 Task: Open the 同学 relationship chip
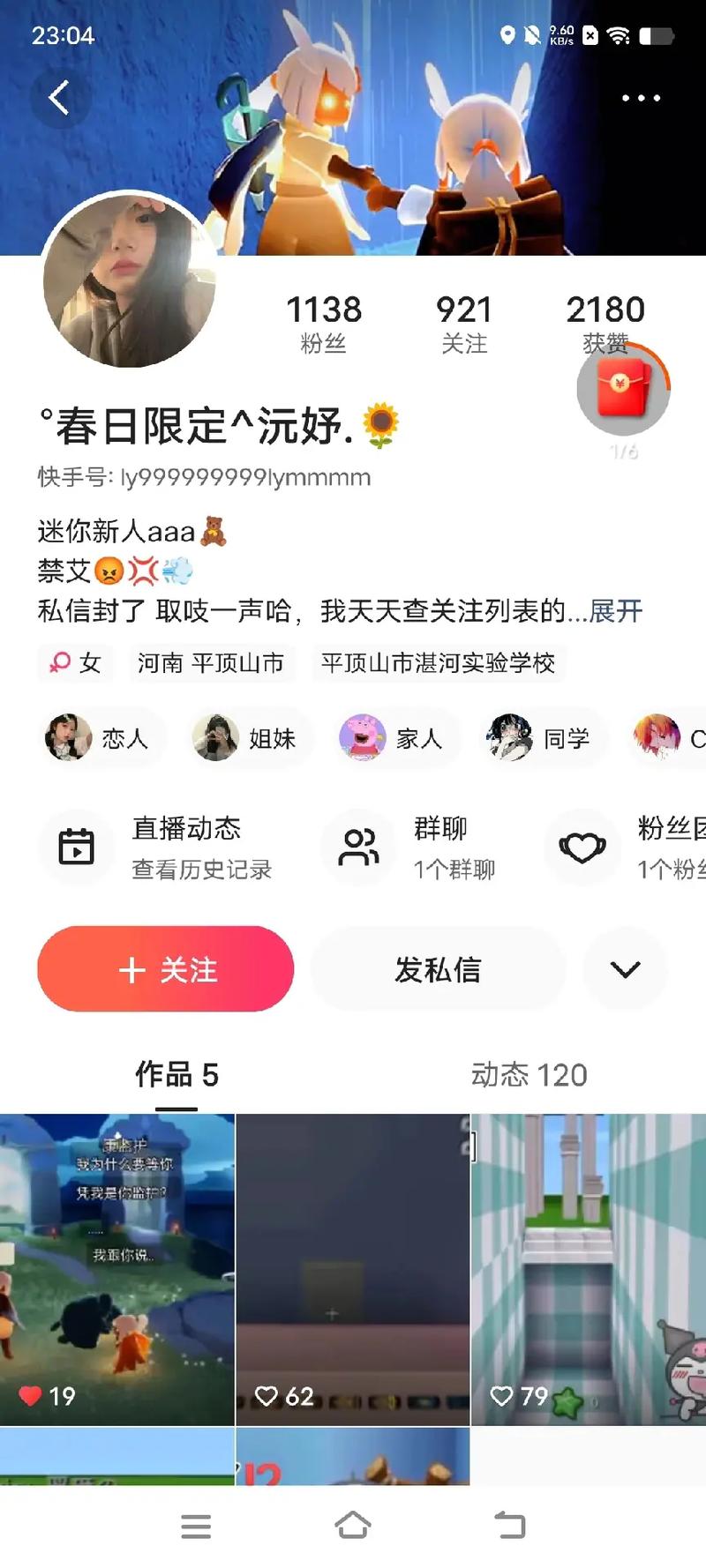pyautogui.click(x=540, y=738)
